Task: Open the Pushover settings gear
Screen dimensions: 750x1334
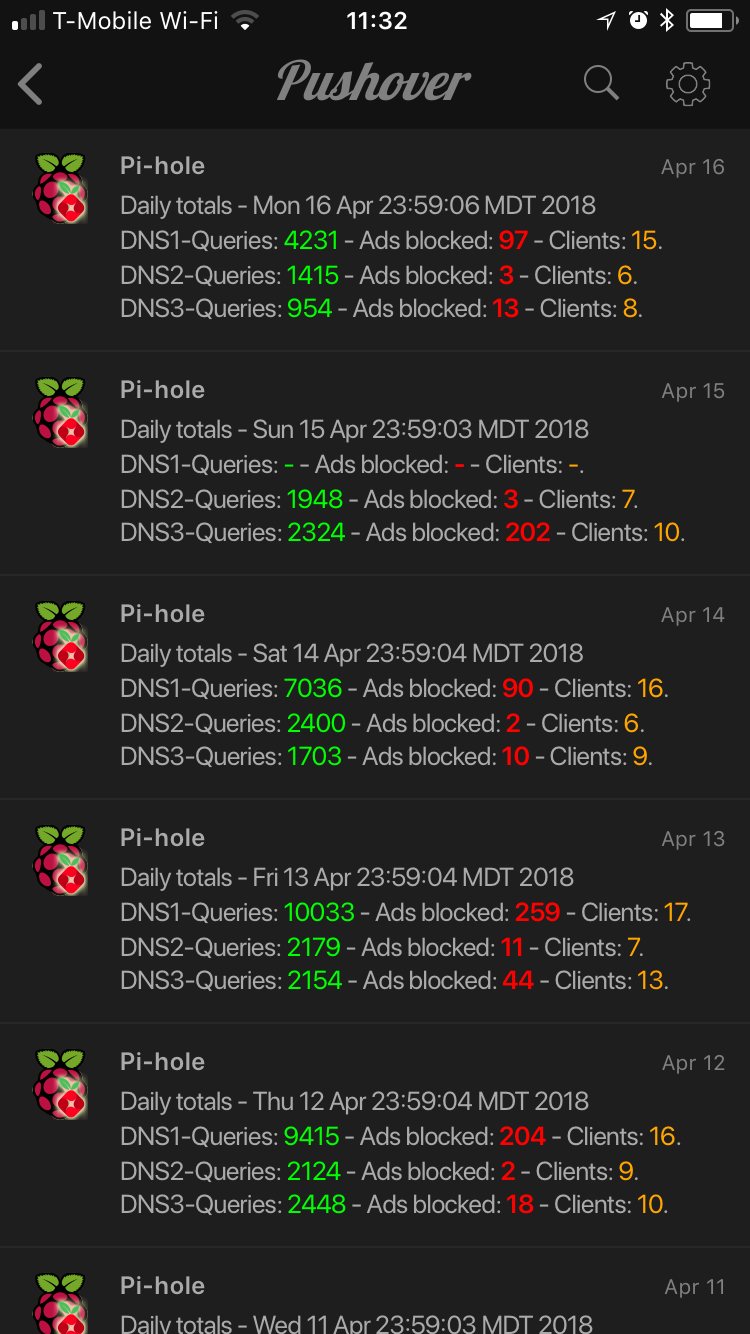Action: (x=686, y=84)
